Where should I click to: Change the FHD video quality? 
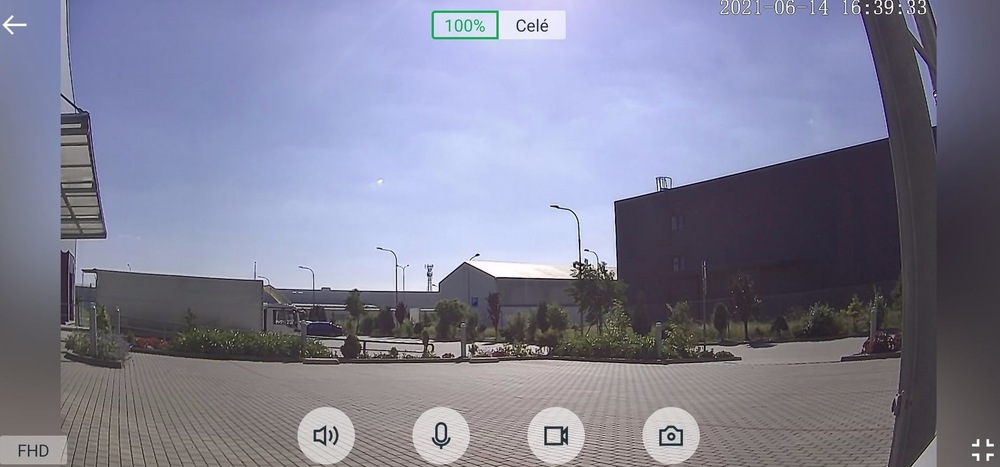tap(33, 451)
